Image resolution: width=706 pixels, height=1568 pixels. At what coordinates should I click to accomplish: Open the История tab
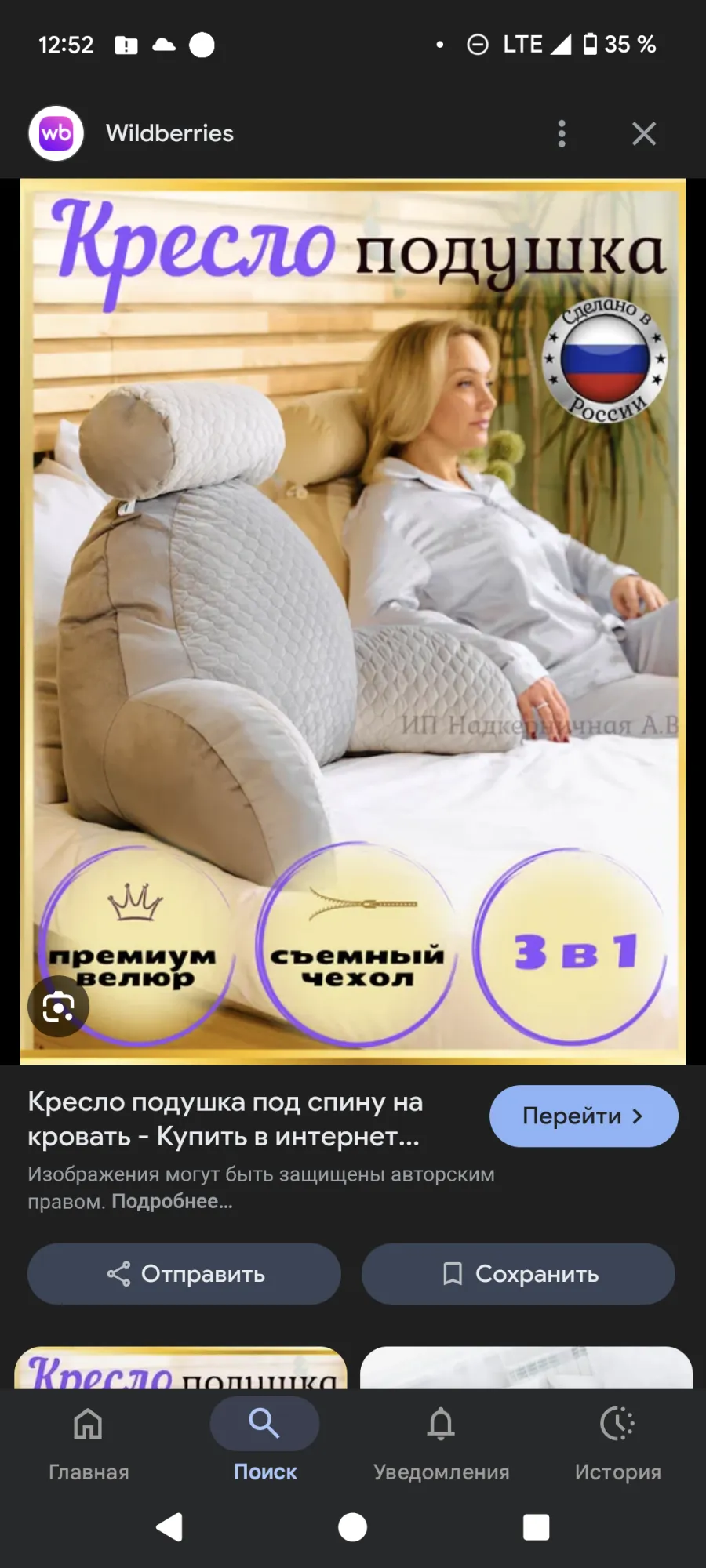click(617, 1443)
